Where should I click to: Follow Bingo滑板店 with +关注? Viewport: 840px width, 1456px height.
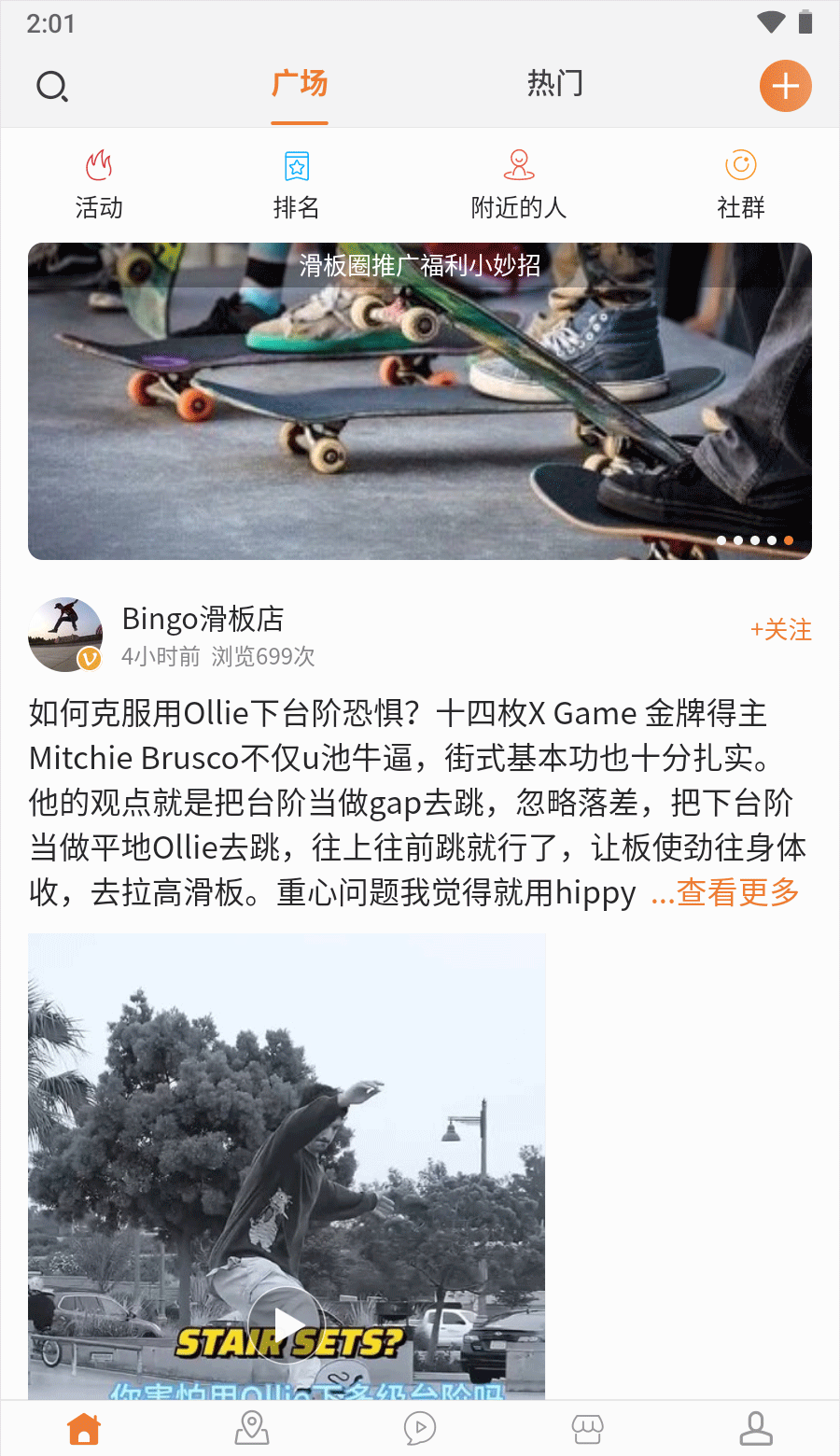[x=780, y=630]
